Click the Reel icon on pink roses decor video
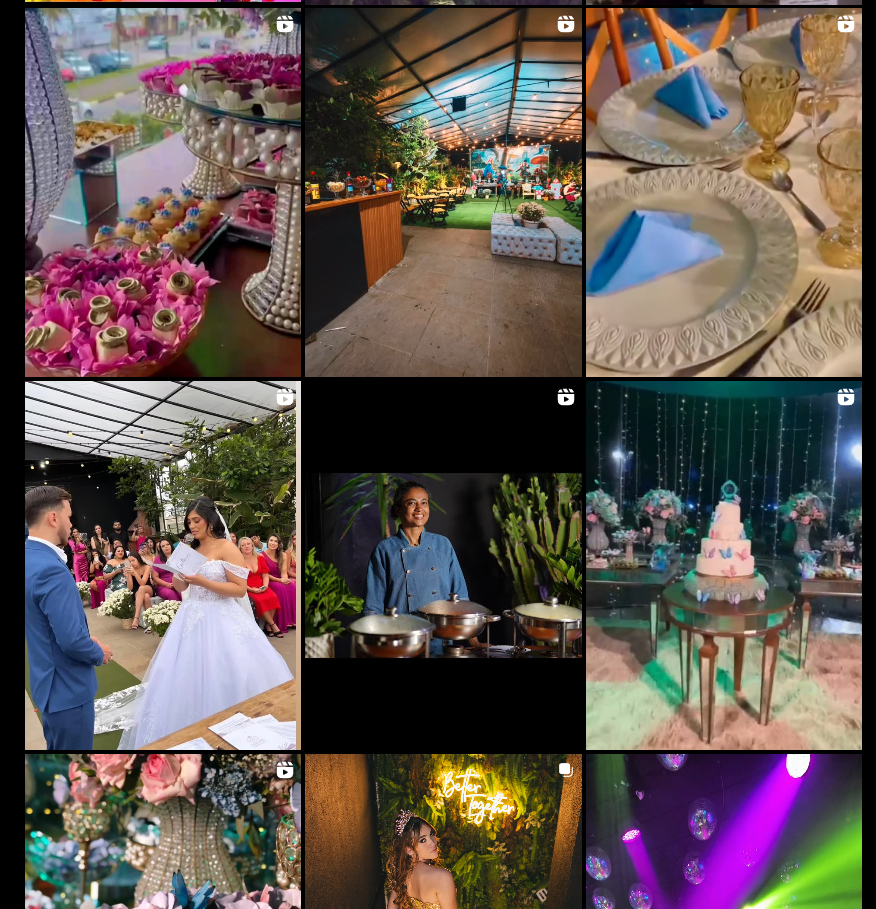This screenshot has width=876, height=909. pyautogui.click(x=285, y=769)
